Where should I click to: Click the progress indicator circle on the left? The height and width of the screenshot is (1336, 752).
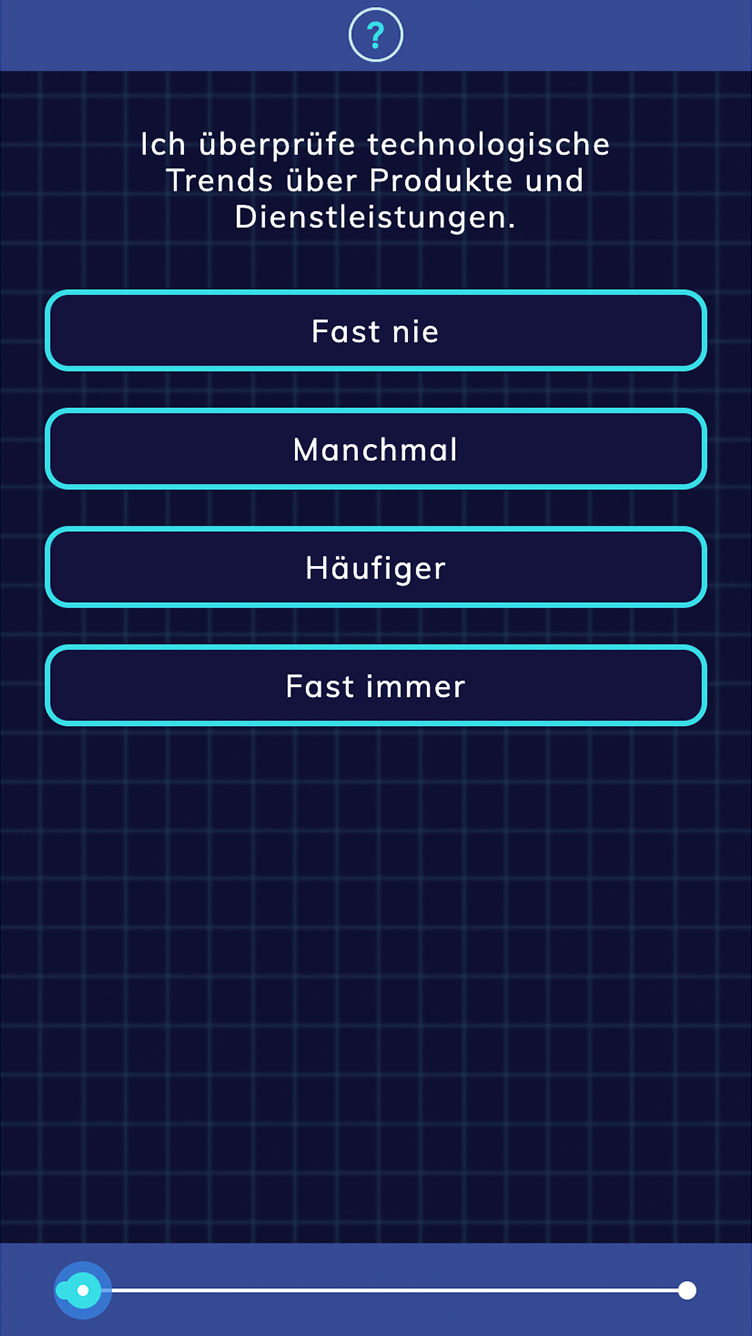(82, 1290)
